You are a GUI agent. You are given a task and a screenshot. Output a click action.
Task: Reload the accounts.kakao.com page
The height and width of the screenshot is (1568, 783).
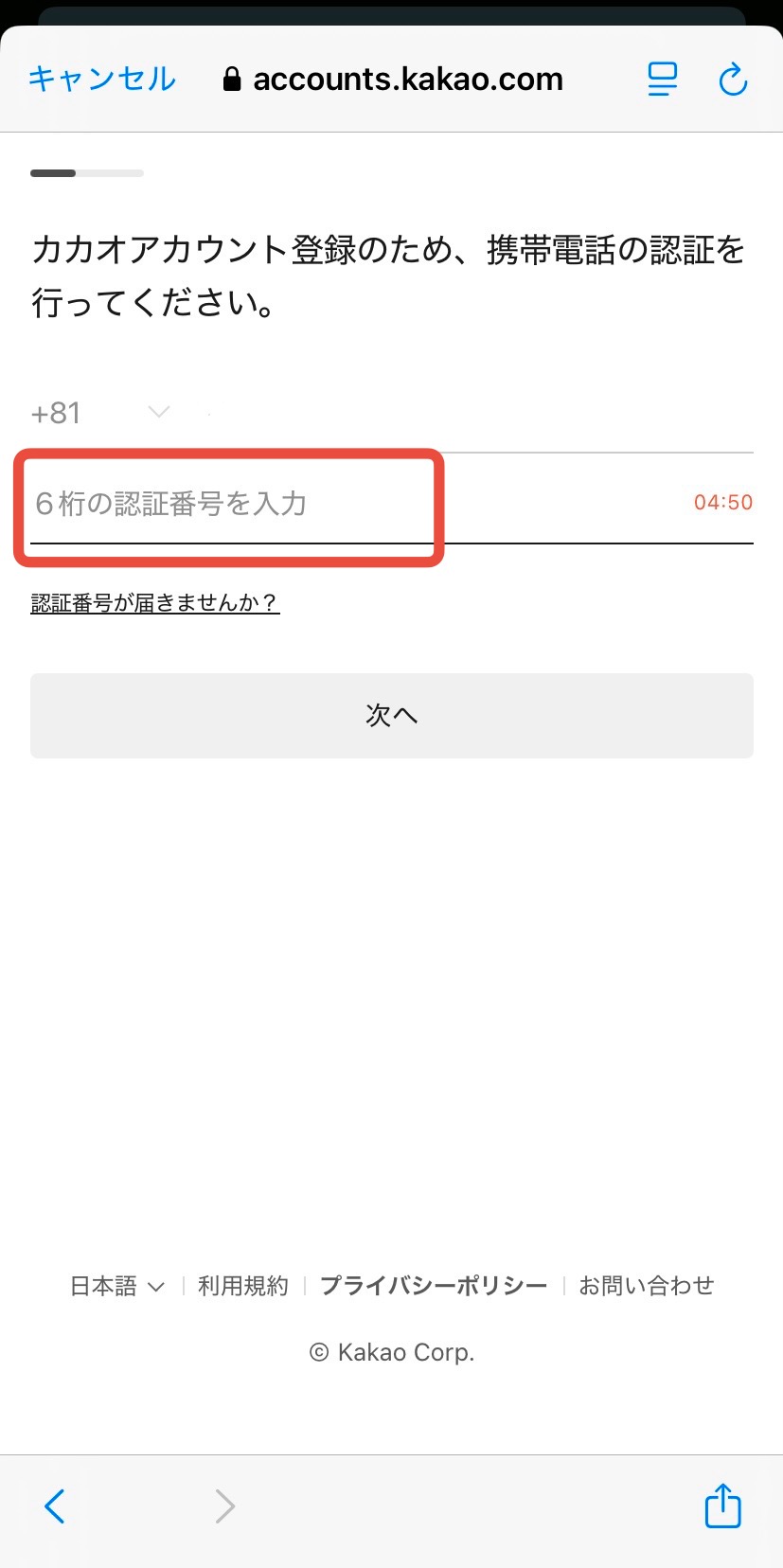(733, 80)
